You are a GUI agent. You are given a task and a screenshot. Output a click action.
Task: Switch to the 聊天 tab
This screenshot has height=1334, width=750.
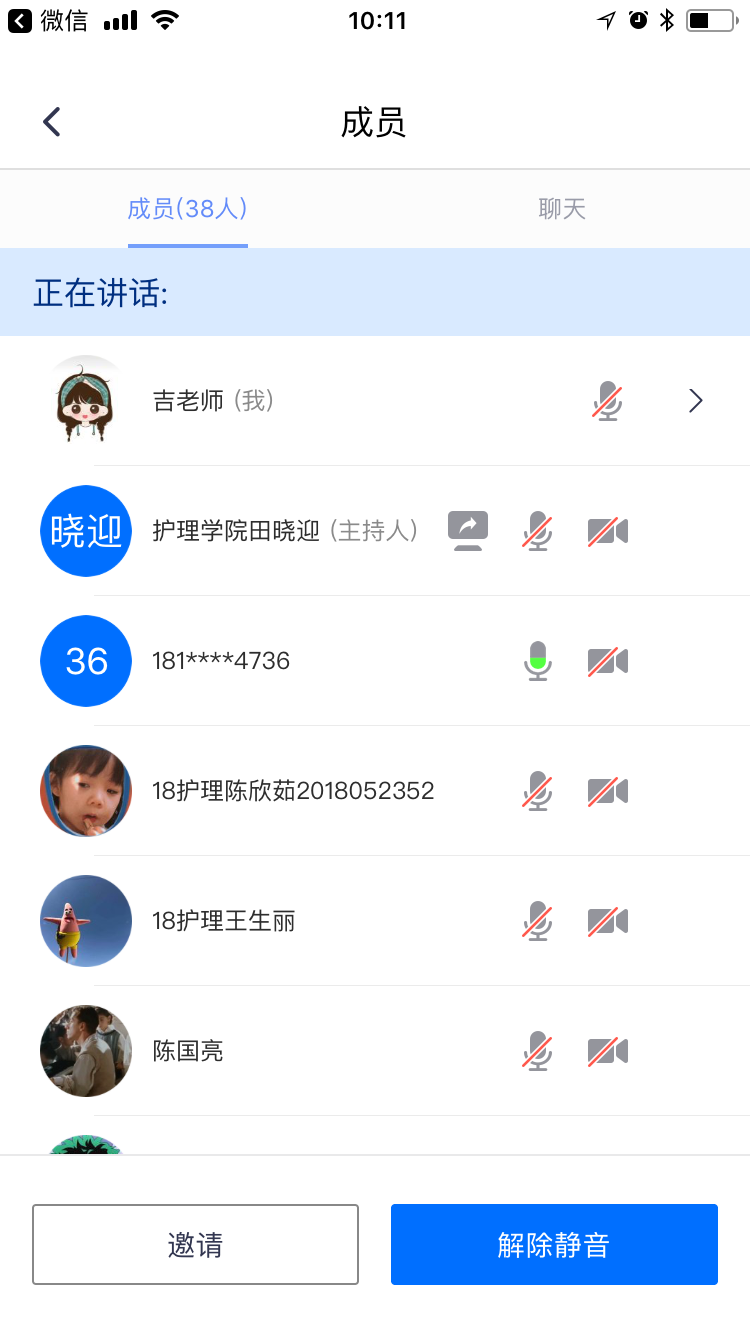point(561,209)
